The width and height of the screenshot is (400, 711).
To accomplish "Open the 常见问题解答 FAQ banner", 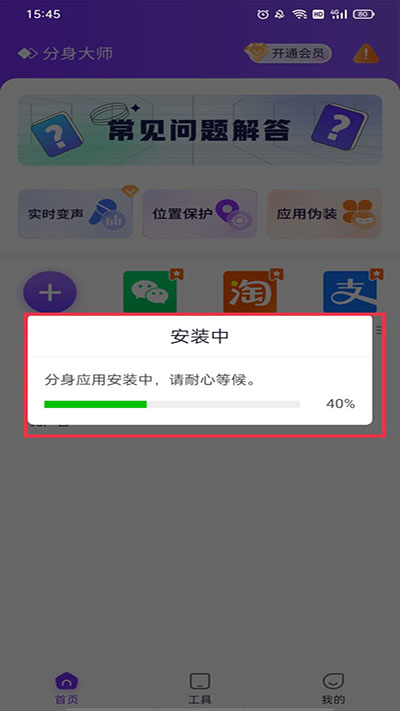I will [200, 130].
